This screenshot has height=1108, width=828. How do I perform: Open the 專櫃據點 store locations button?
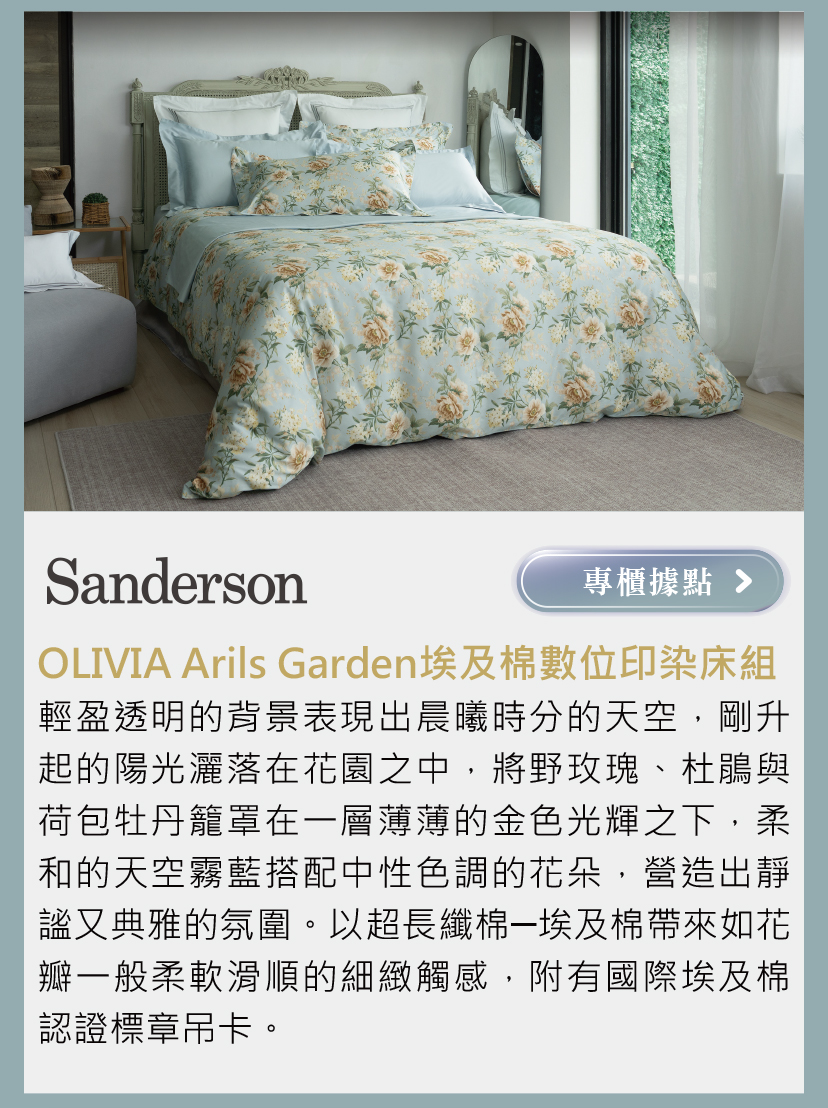652,581
